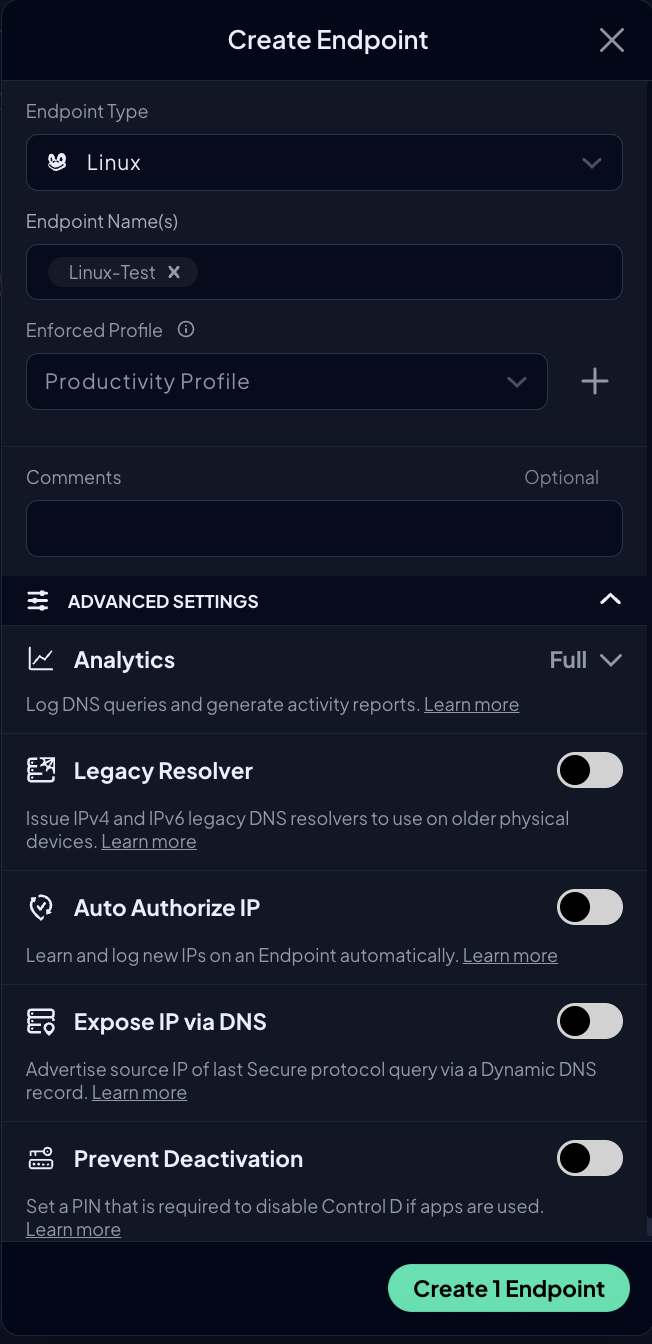The image size is (652, 1344).
Task: Open Learn more link under Prevent Deactivation
Action: pos(73,1229)
